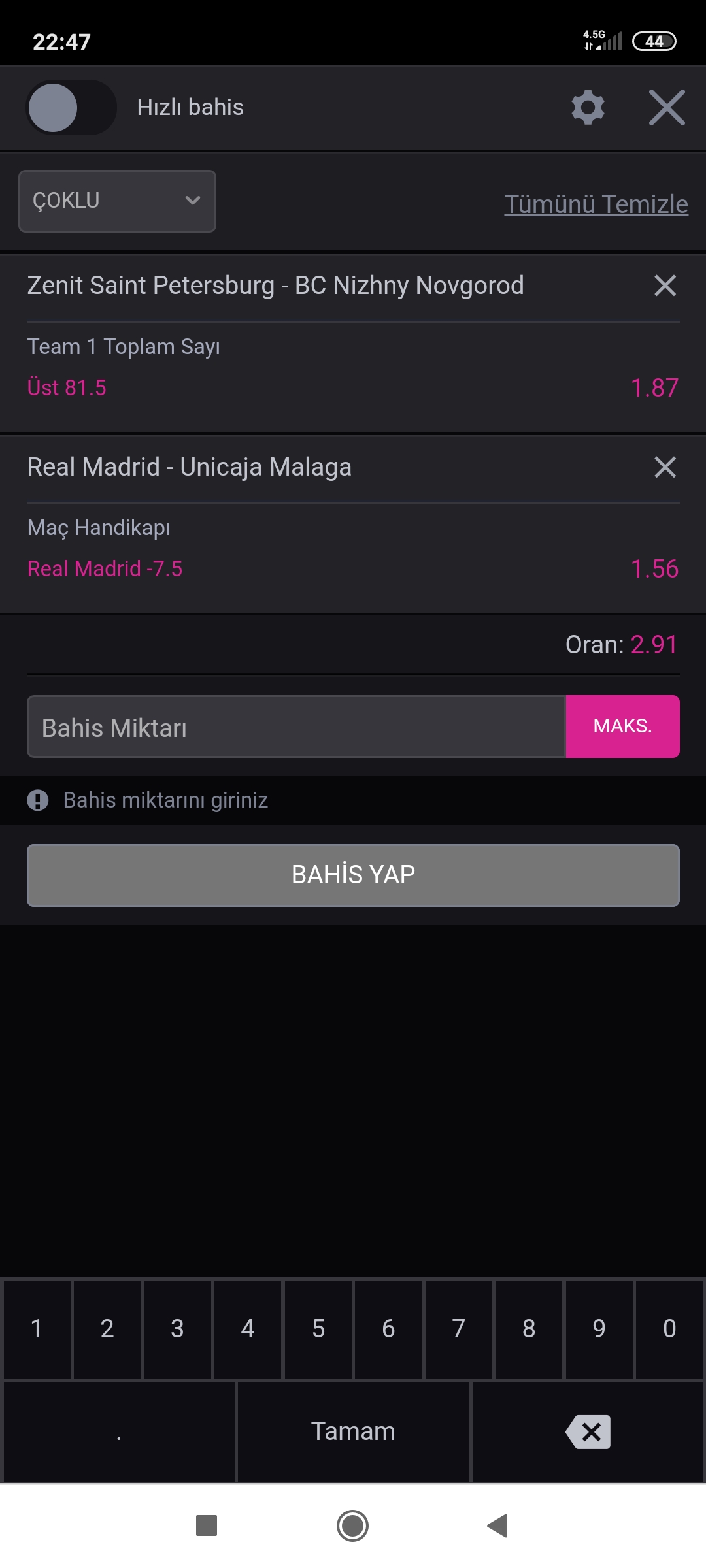Tap the BAHİS YAP button
Viewport: 706px width, 1568px height.
tap(353, 875)
